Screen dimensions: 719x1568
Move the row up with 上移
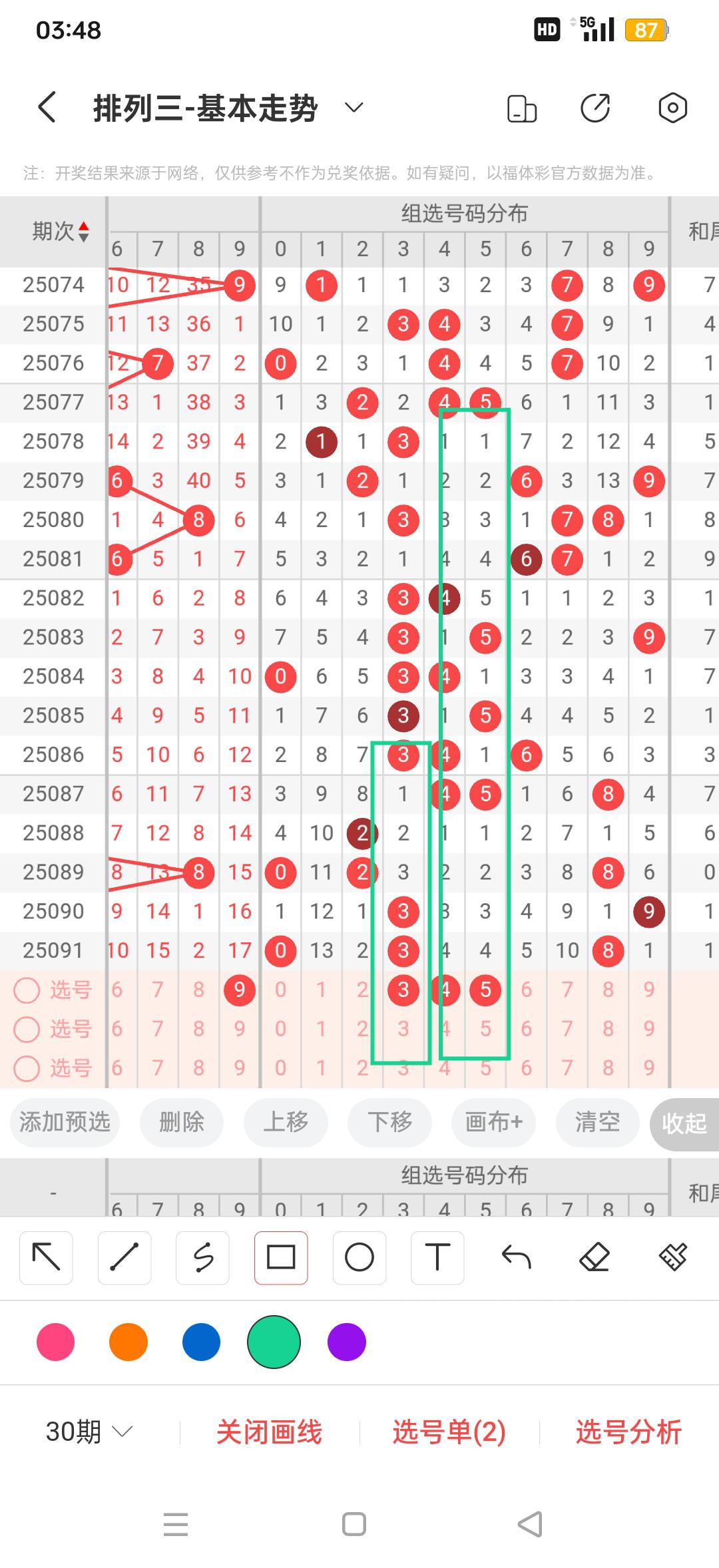tap(286, 1122)
